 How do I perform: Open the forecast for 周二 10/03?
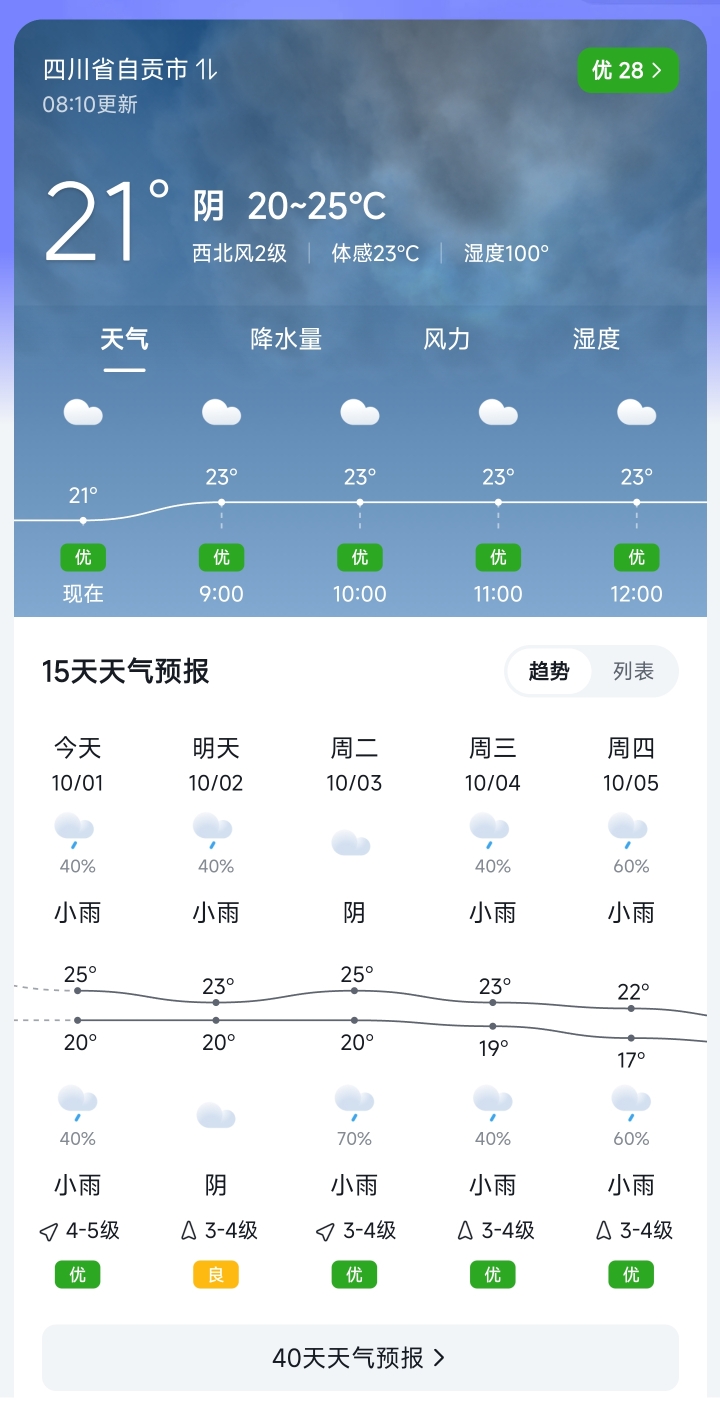point(354,765)
